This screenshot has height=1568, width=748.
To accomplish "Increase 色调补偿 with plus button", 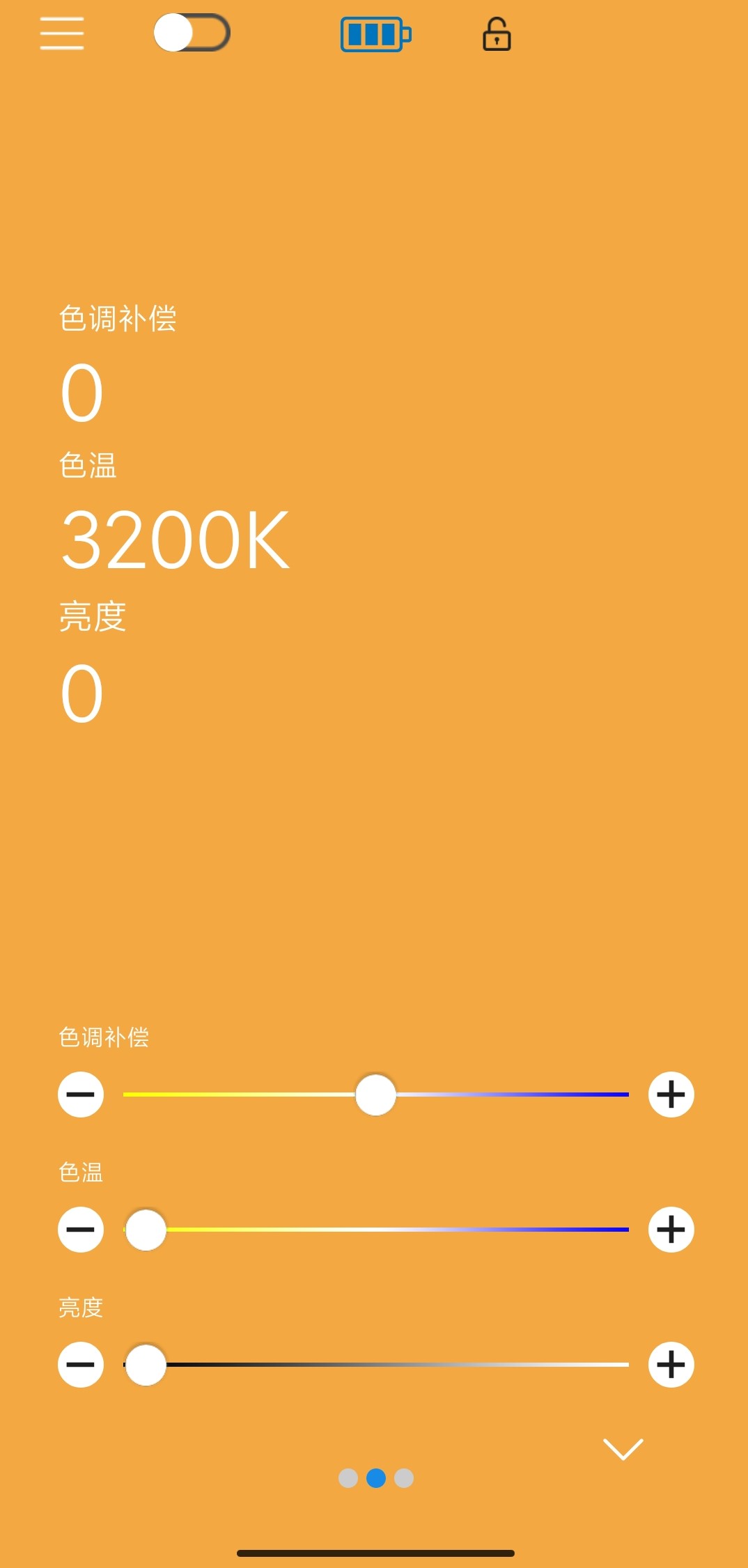I will pyautogui.click(x=671, y=1095).
